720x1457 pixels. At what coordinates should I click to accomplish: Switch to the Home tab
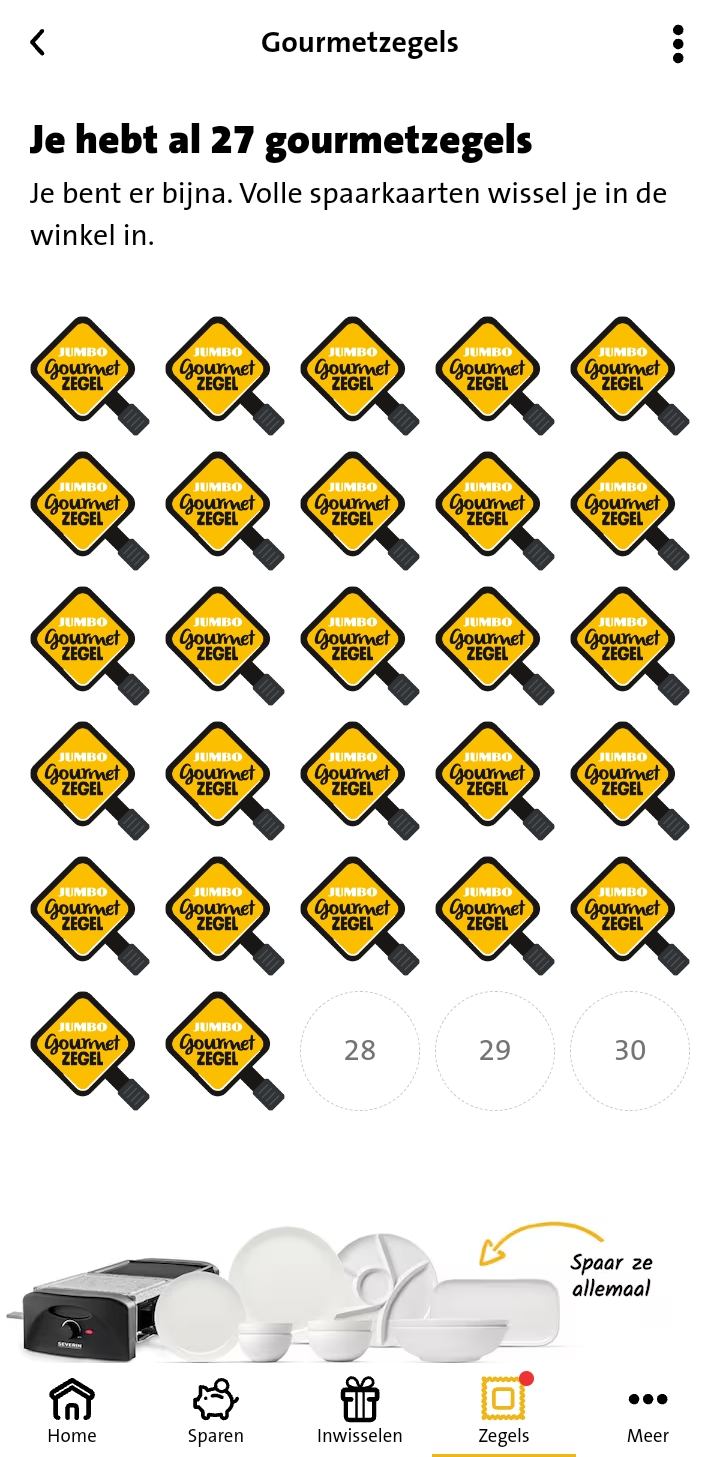coord(72,1412)
